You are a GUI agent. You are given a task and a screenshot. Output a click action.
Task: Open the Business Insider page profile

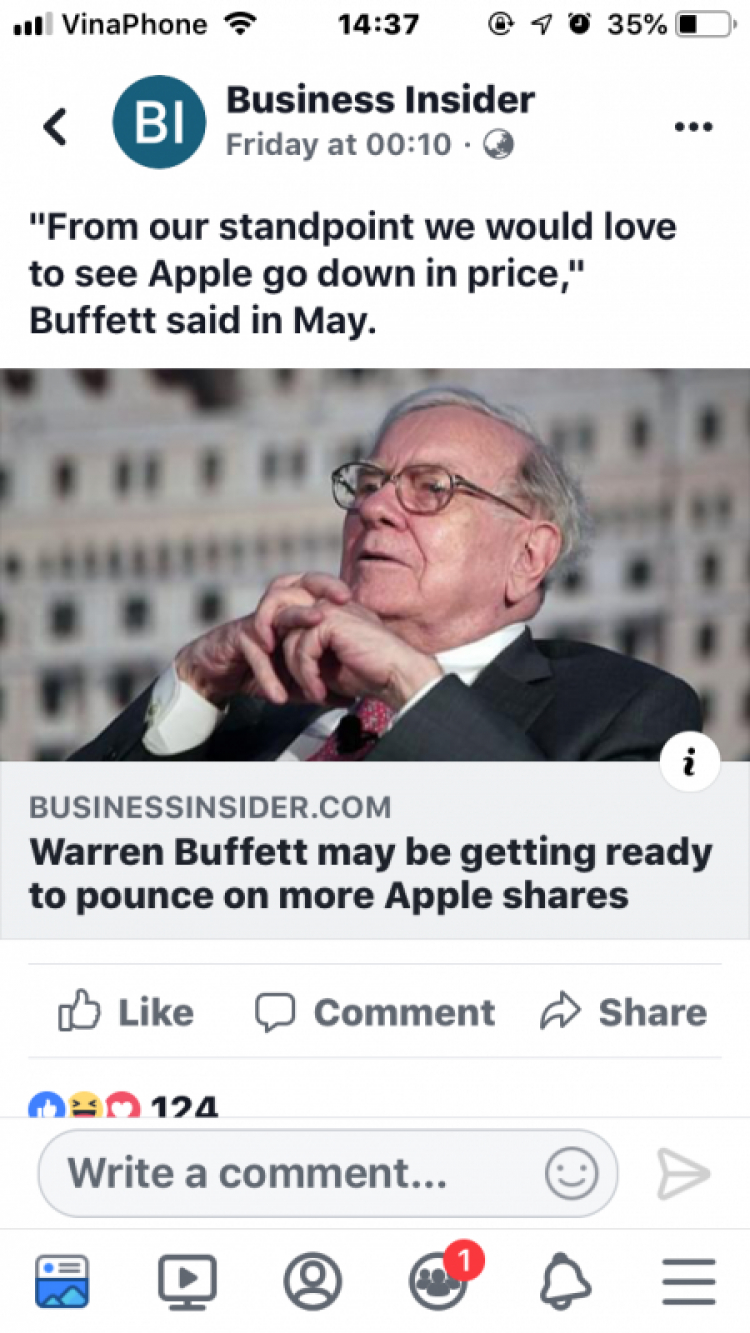point(380,101)
